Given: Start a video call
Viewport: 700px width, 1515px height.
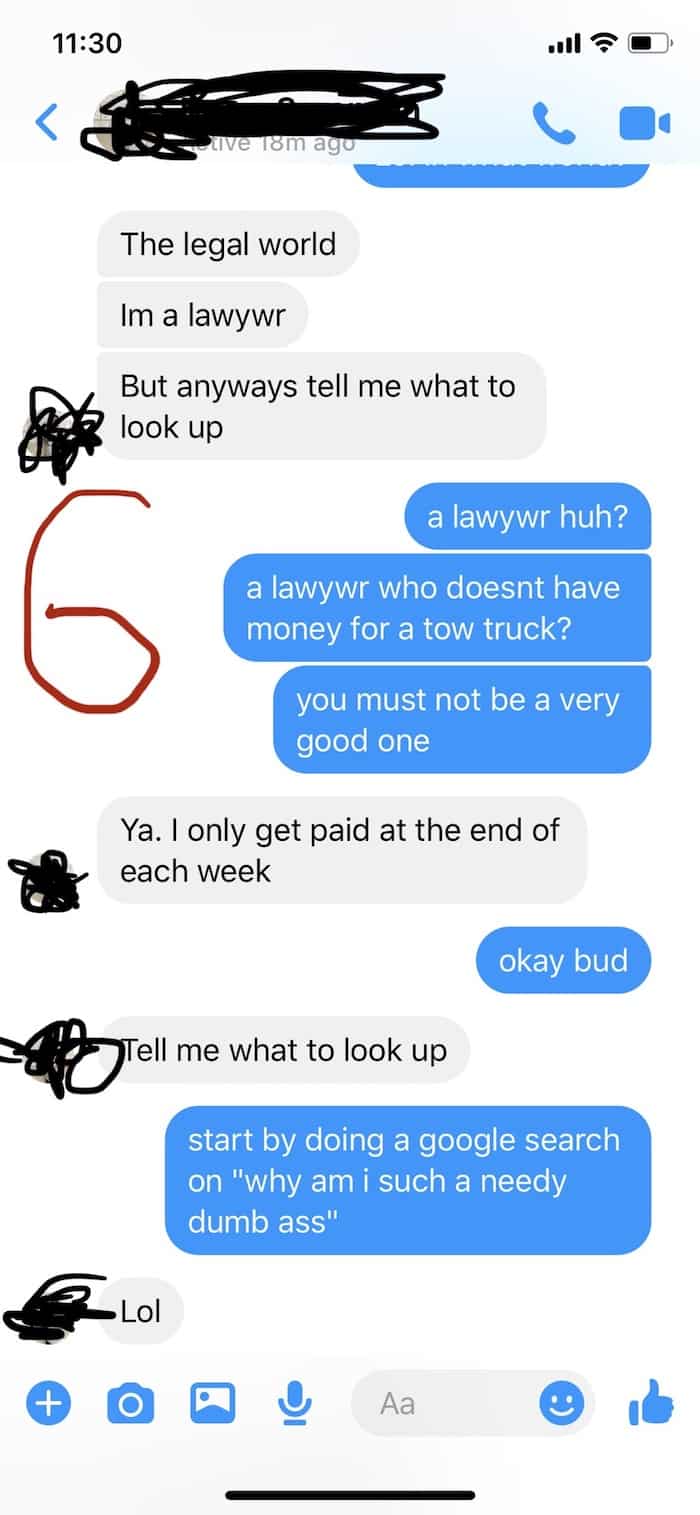Looking at the screenshot, I should point(644,124).
